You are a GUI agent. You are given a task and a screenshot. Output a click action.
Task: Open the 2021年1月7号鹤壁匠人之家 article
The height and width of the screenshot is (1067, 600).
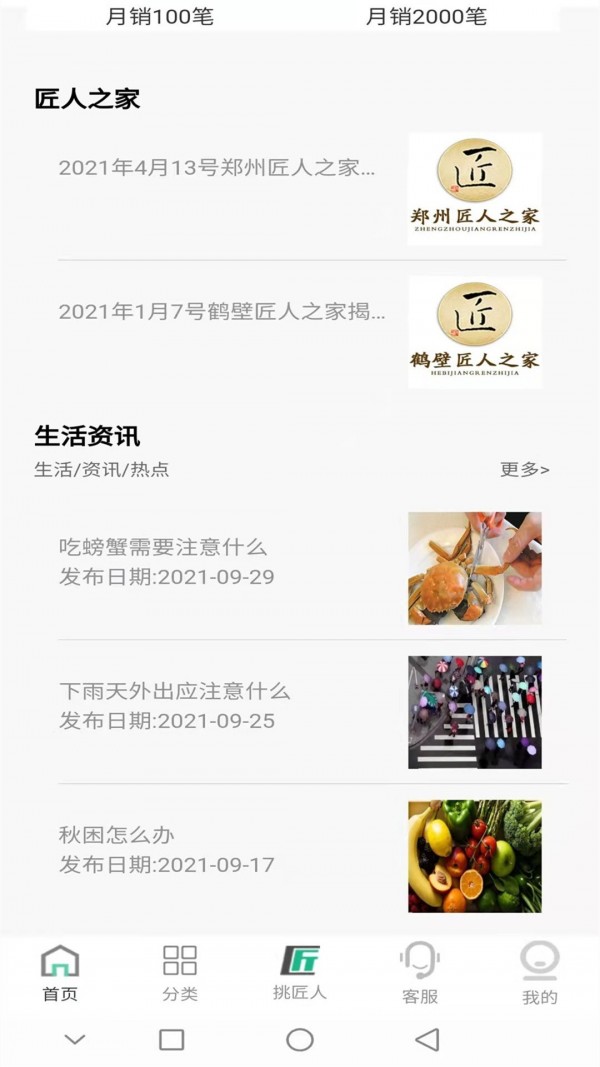[222, 312]
